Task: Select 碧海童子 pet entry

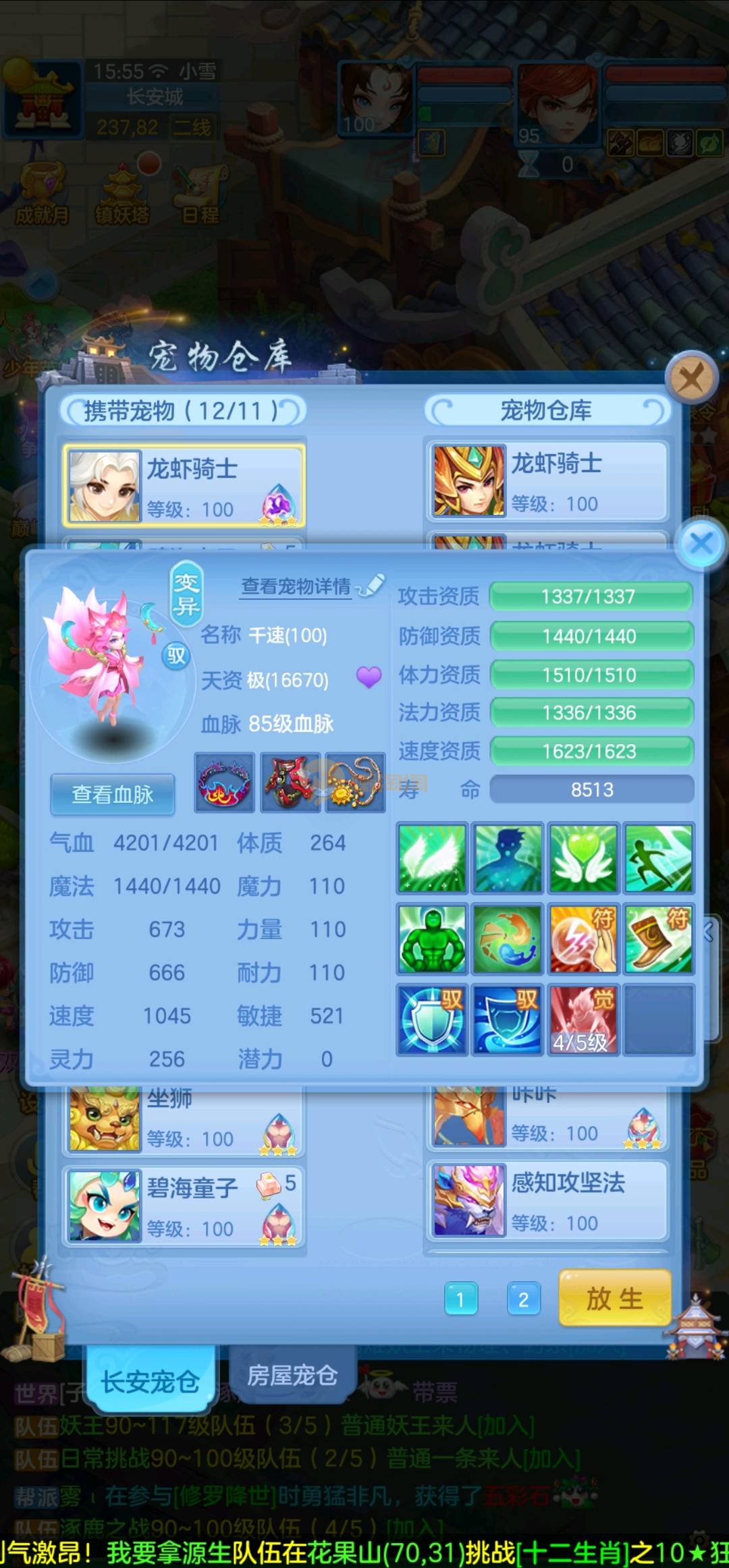Action: coord(184,1205)
